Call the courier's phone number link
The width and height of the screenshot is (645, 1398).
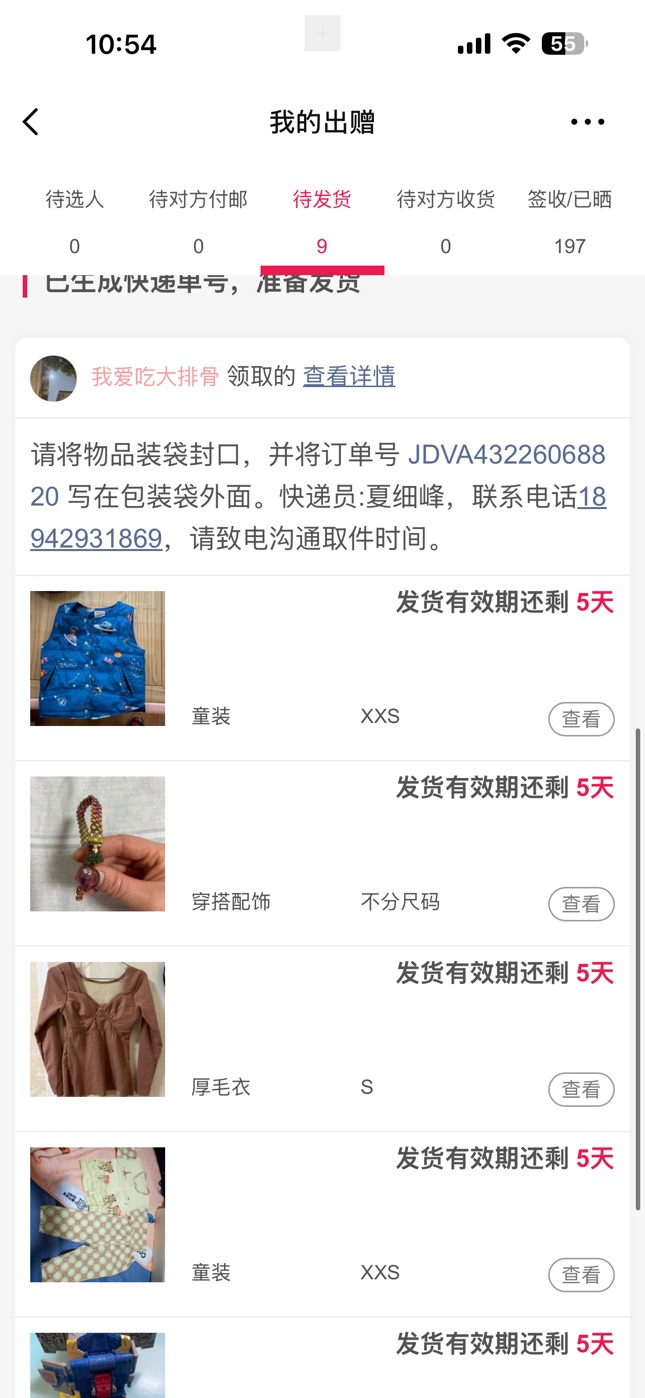tap(318, 518)
